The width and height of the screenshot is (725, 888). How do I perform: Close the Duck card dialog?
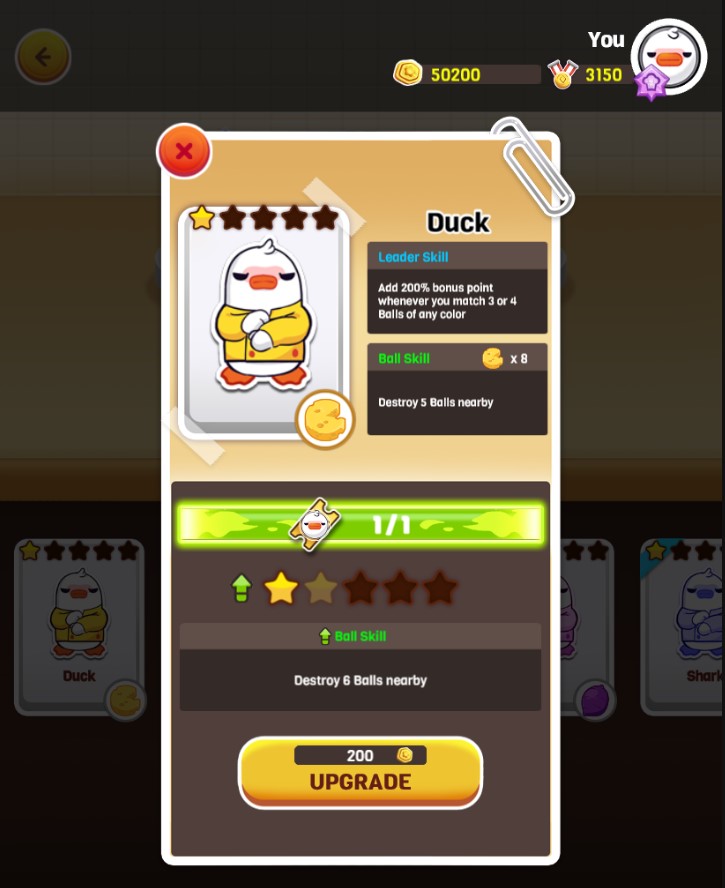(184, 152)
